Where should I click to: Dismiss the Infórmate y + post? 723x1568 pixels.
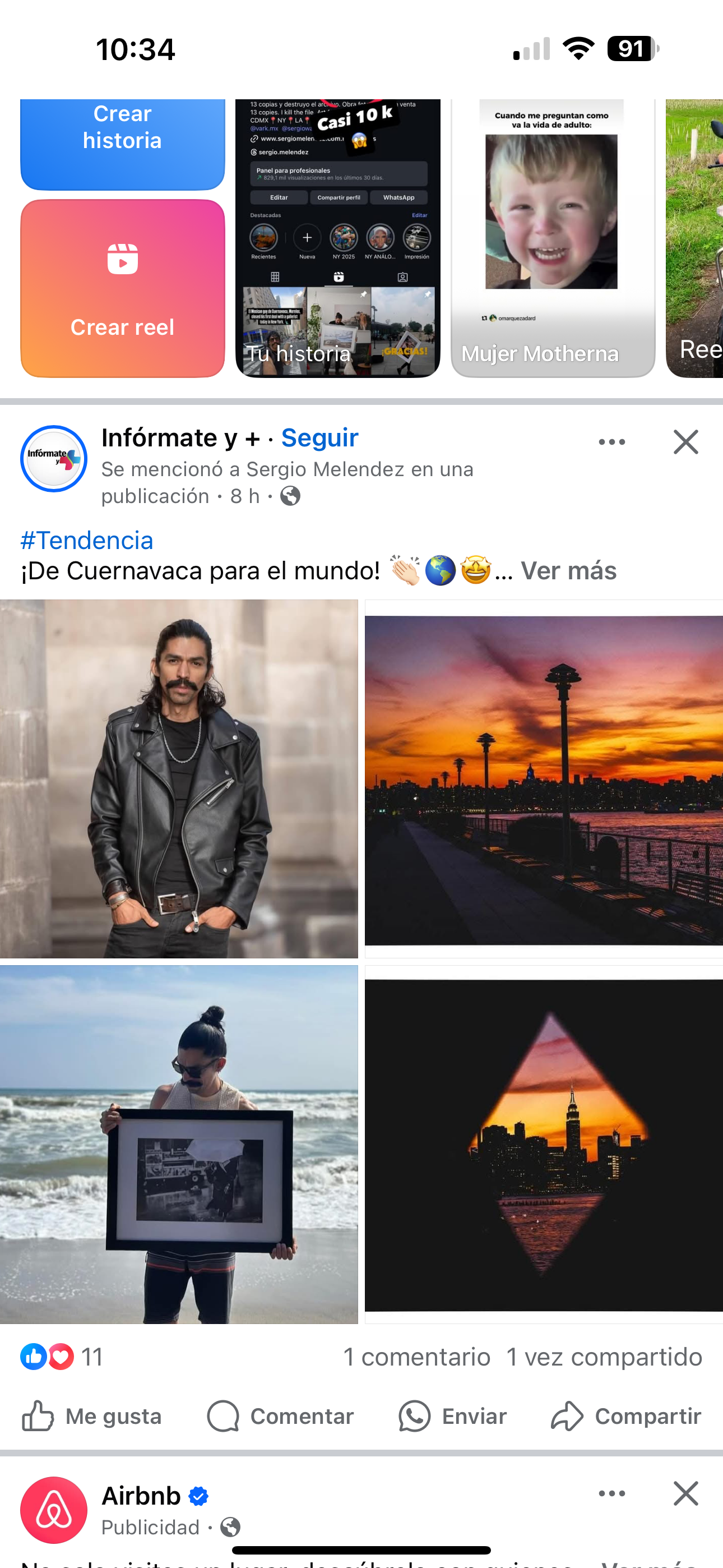click(685, 442)
